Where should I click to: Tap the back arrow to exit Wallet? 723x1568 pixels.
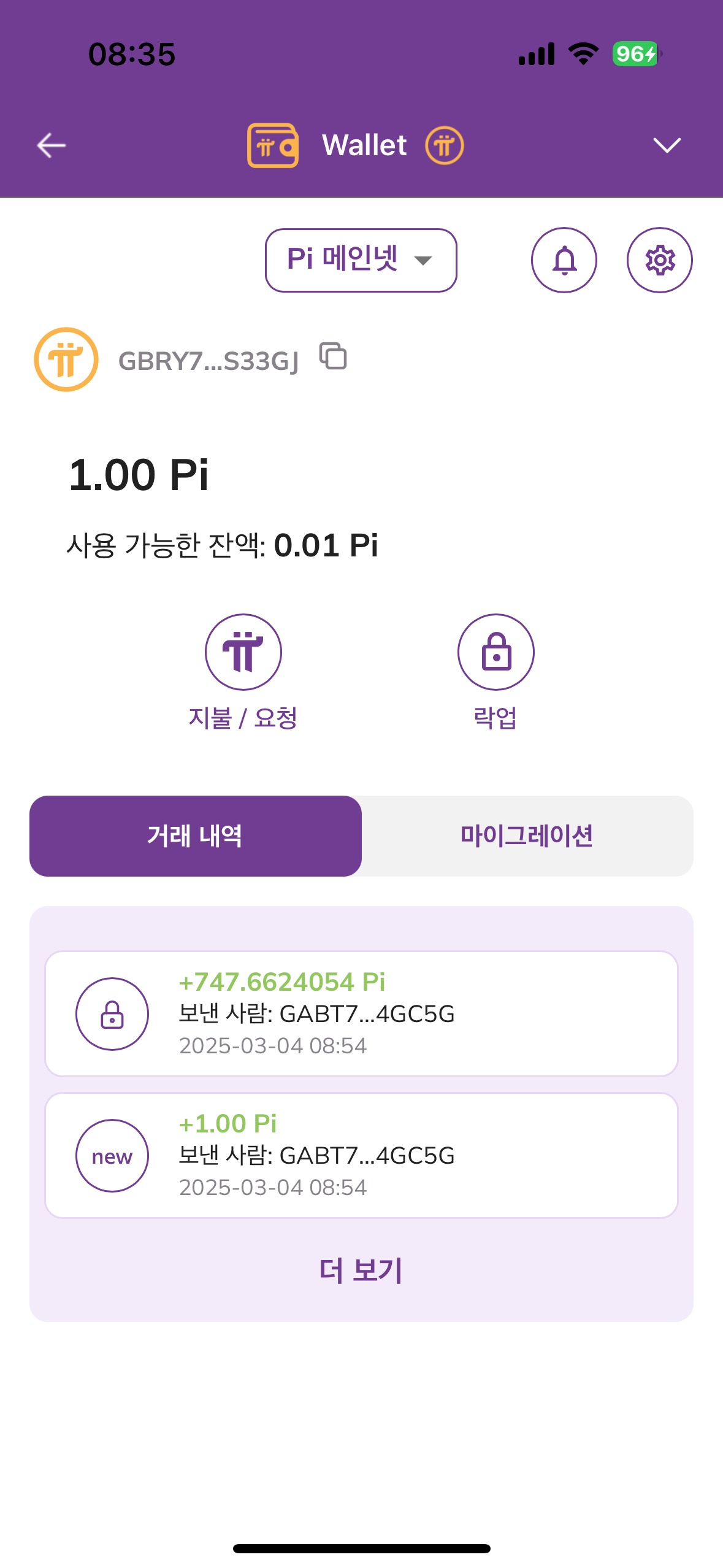[51, 144]
